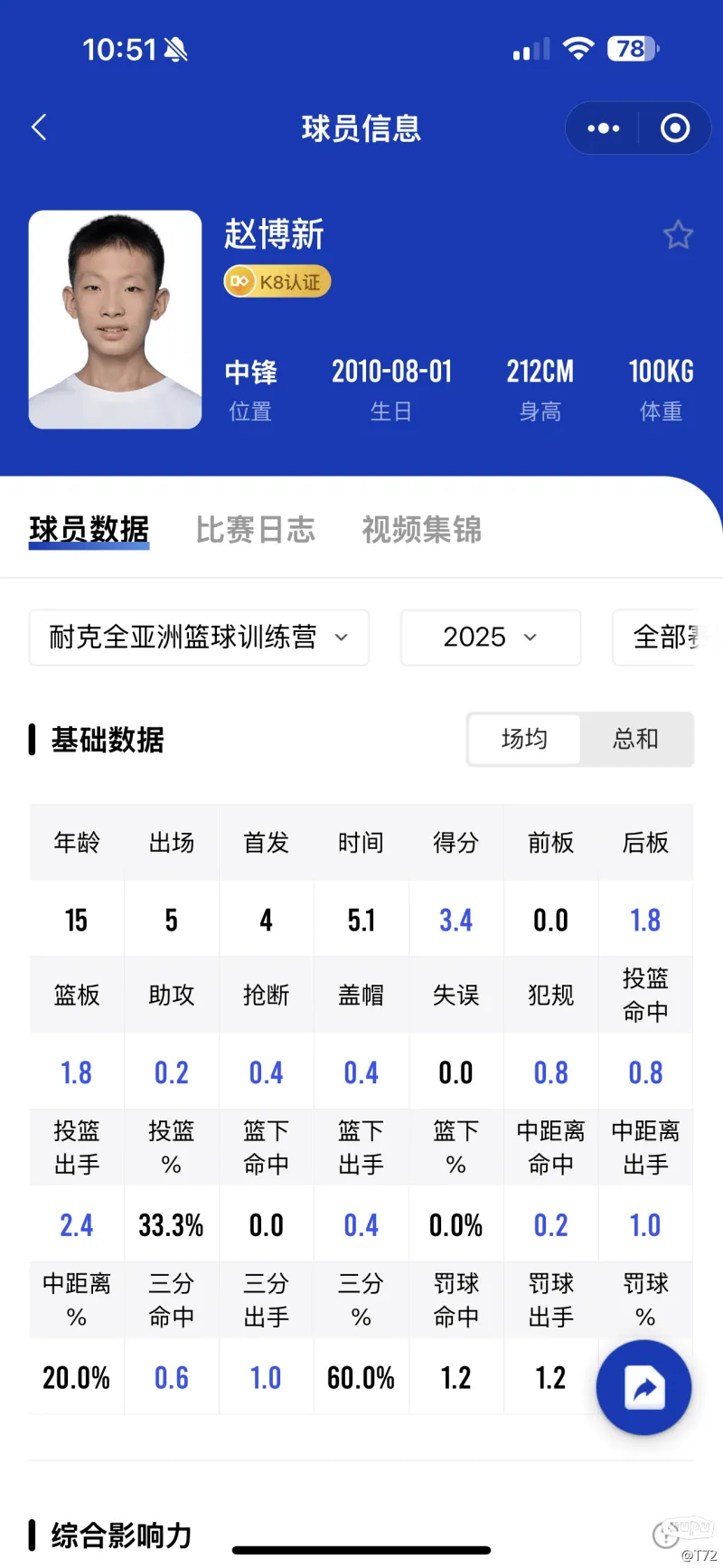The width and height of the screenshot is (723, 1568).
Task: Open the 2025 year dropdown
Action: 490,638
